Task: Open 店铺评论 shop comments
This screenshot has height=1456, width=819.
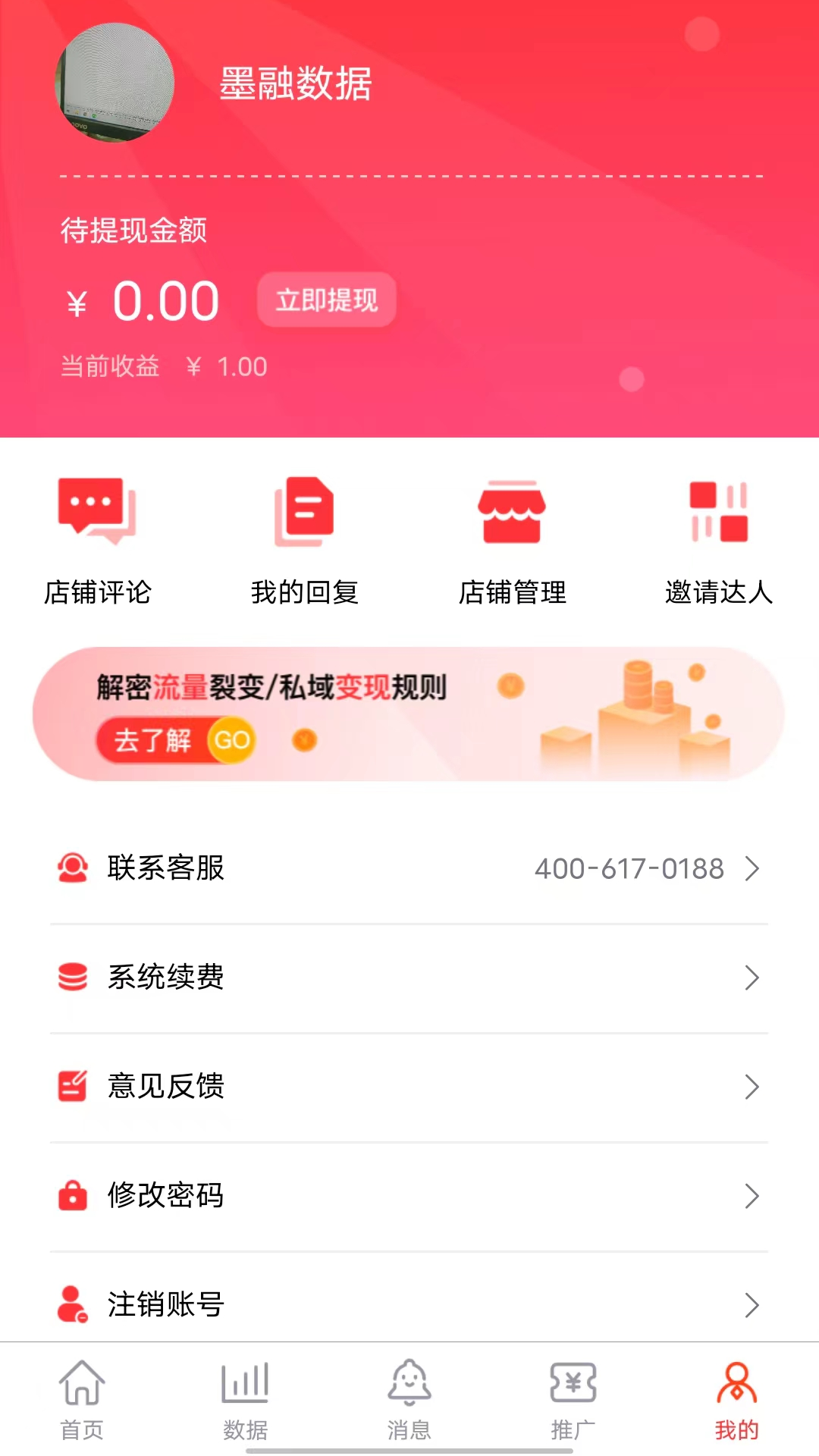Action: pyautogui.click(x=97, y=538)
